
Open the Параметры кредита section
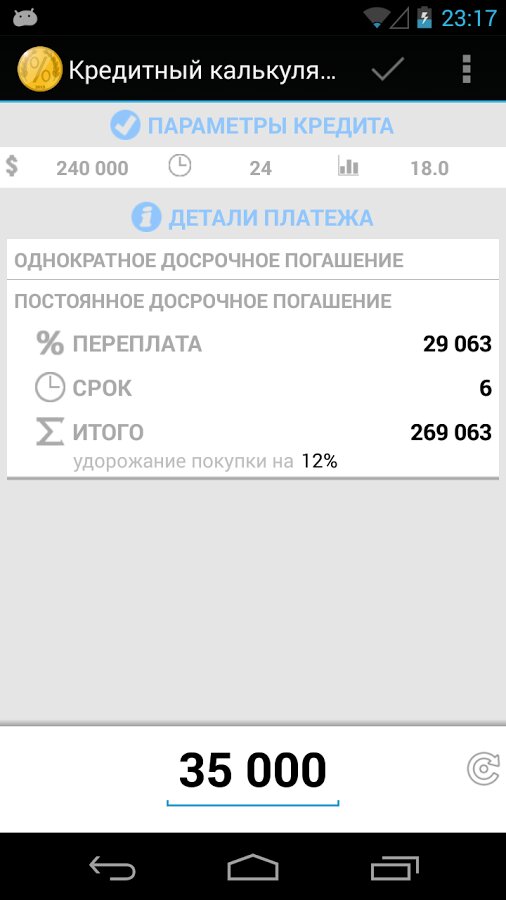(x=252, y=125)
